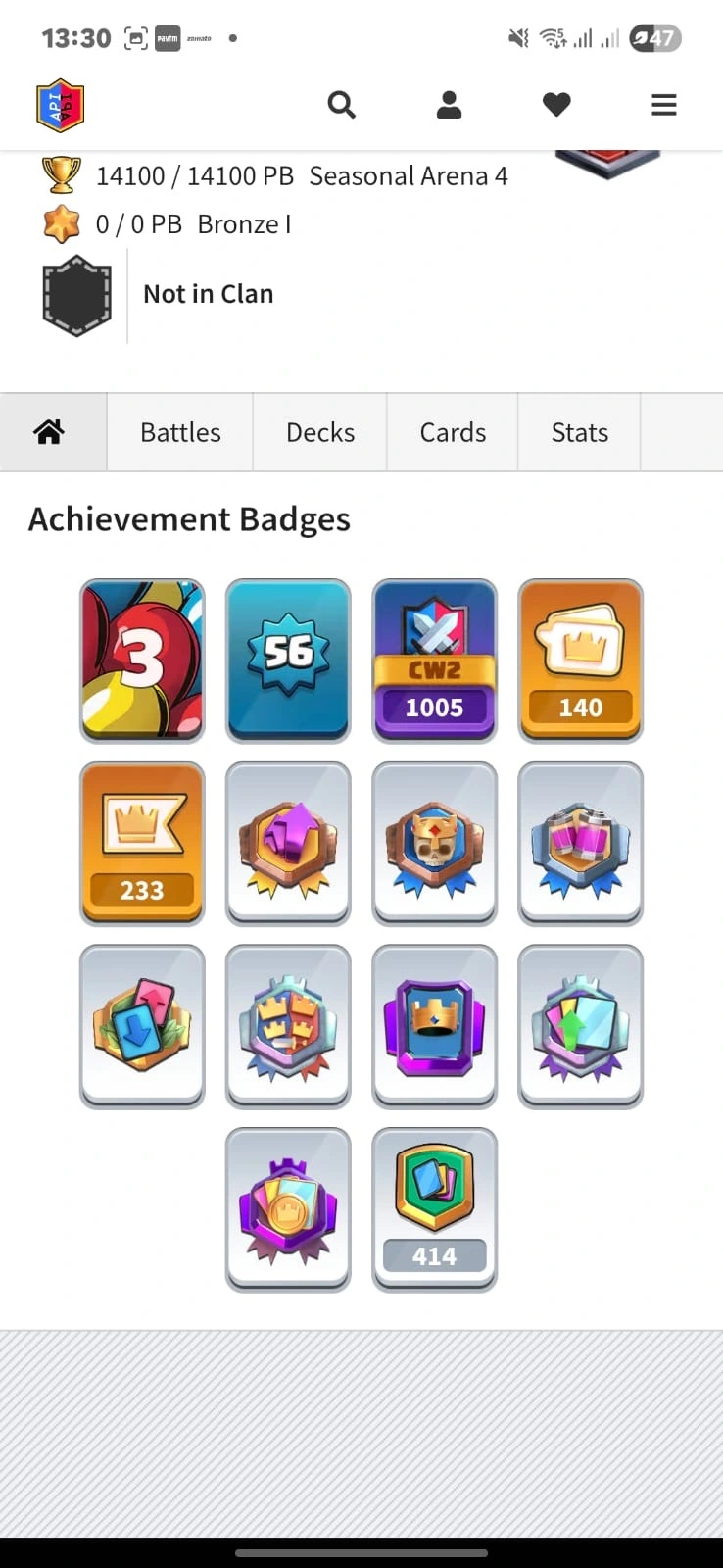Go to the RoyaleAPI home logo
This screenshot has width=723, height=1568.
61,105
